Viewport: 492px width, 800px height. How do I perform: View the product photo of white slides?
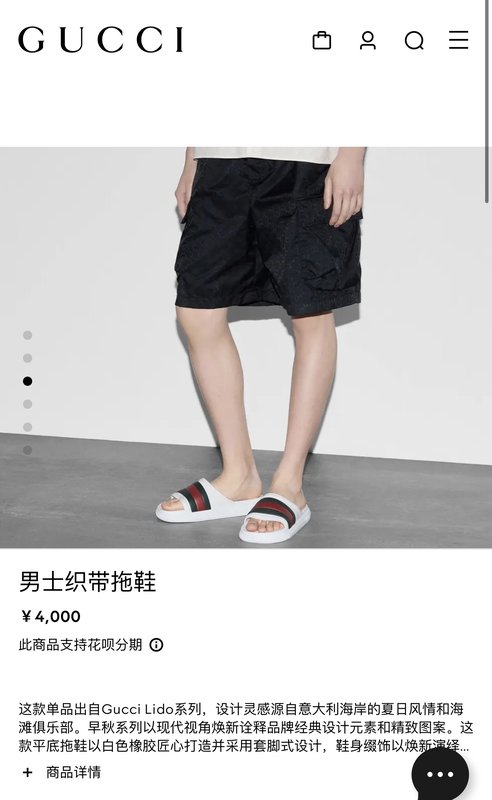246,347
